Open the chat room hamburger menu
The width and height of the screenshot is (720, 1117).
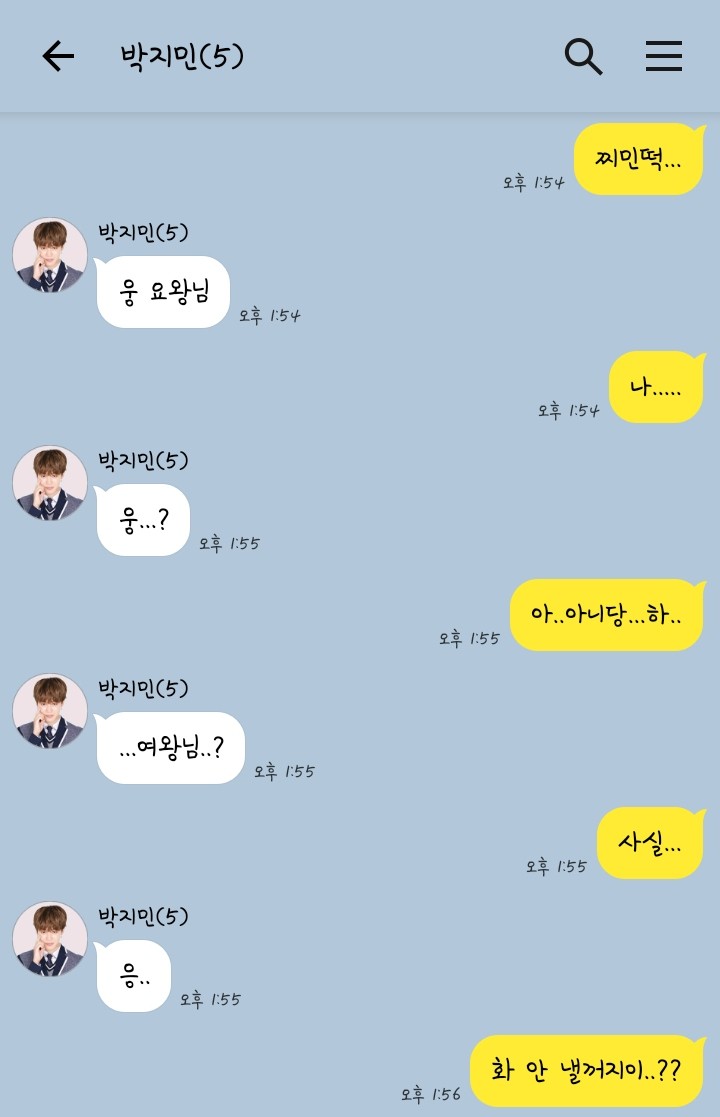click(663, 57)
